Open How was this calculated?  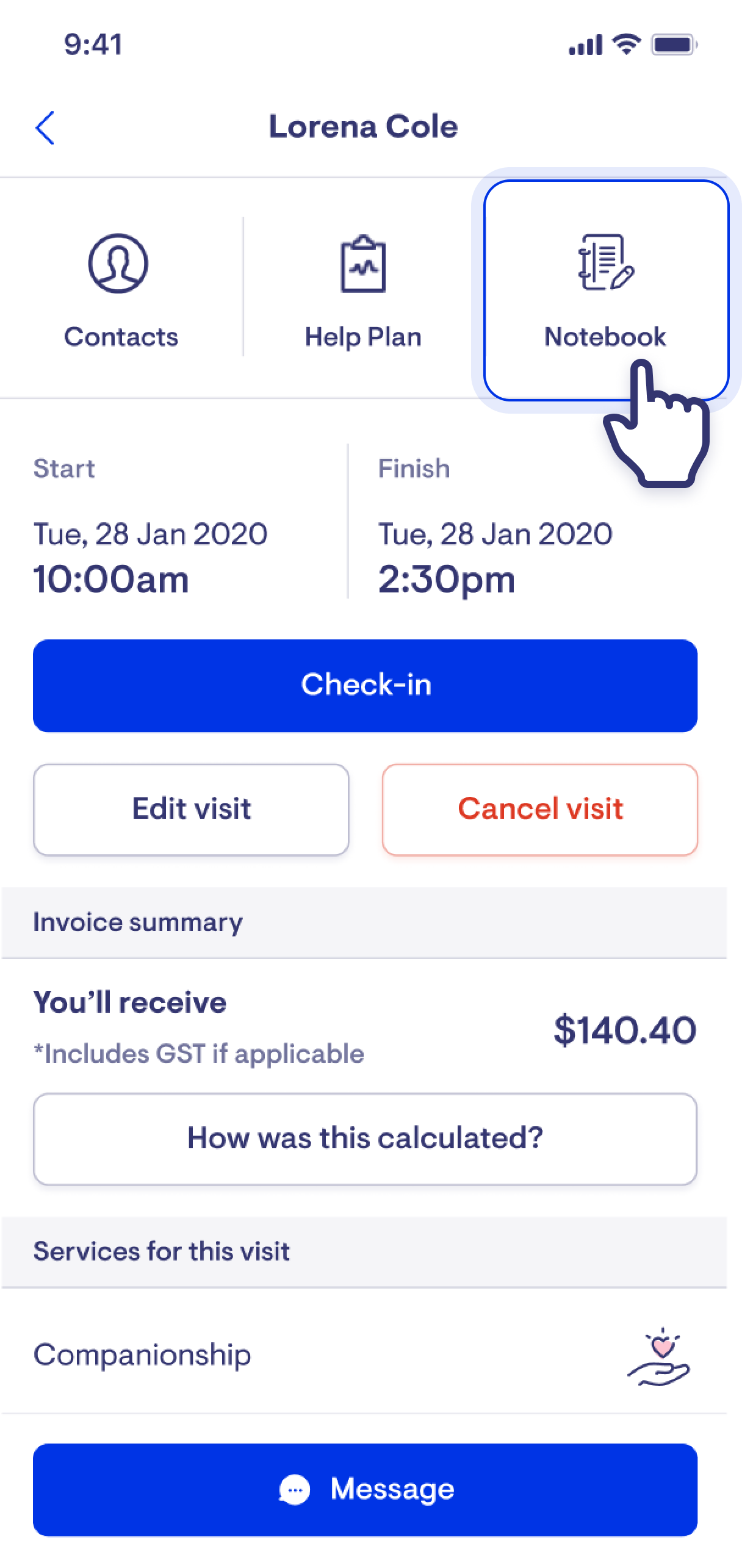[365, 1138]
